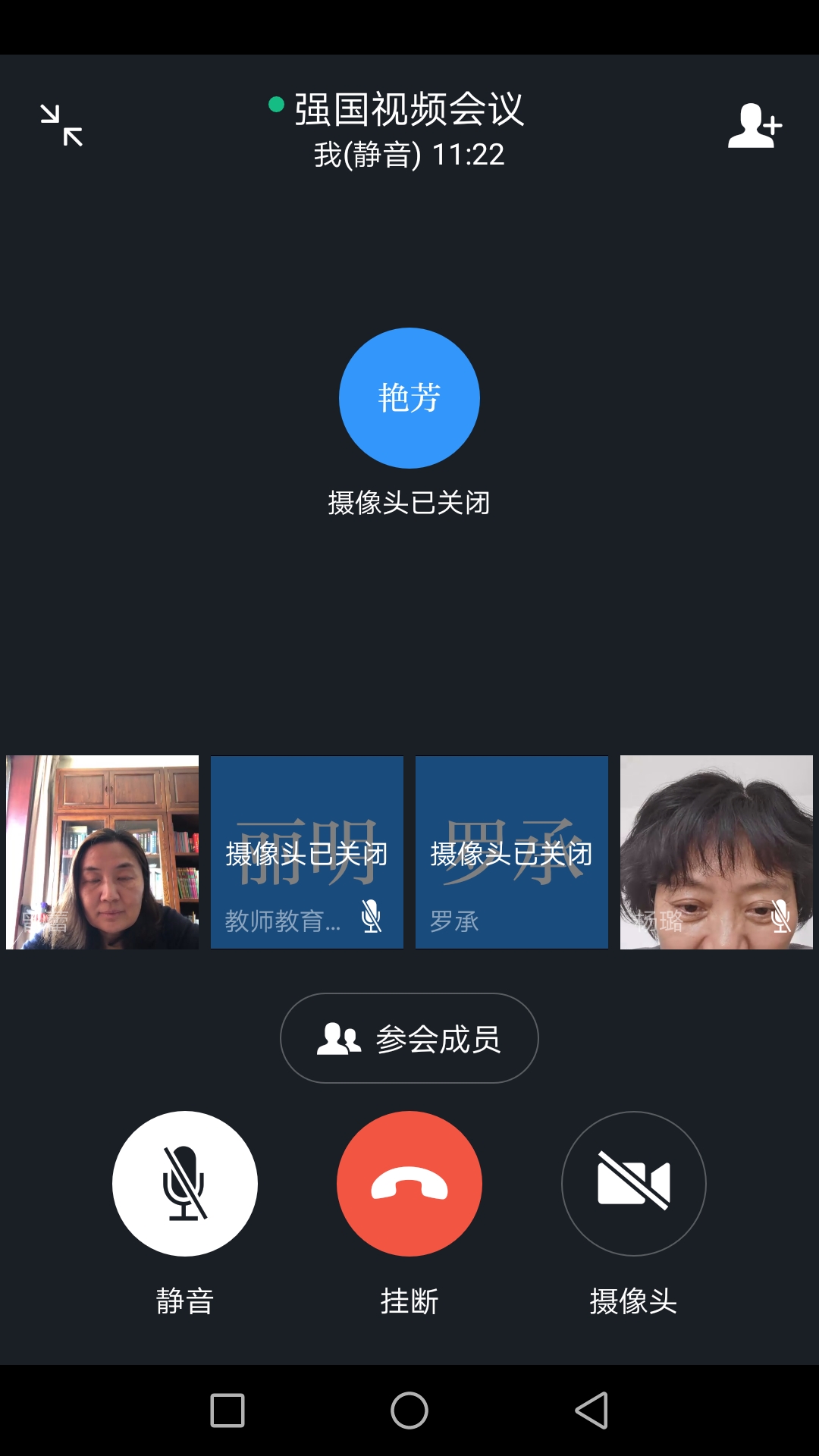
Task: Select the 杨璐 video tile
Action: click(x=717, y=852)
